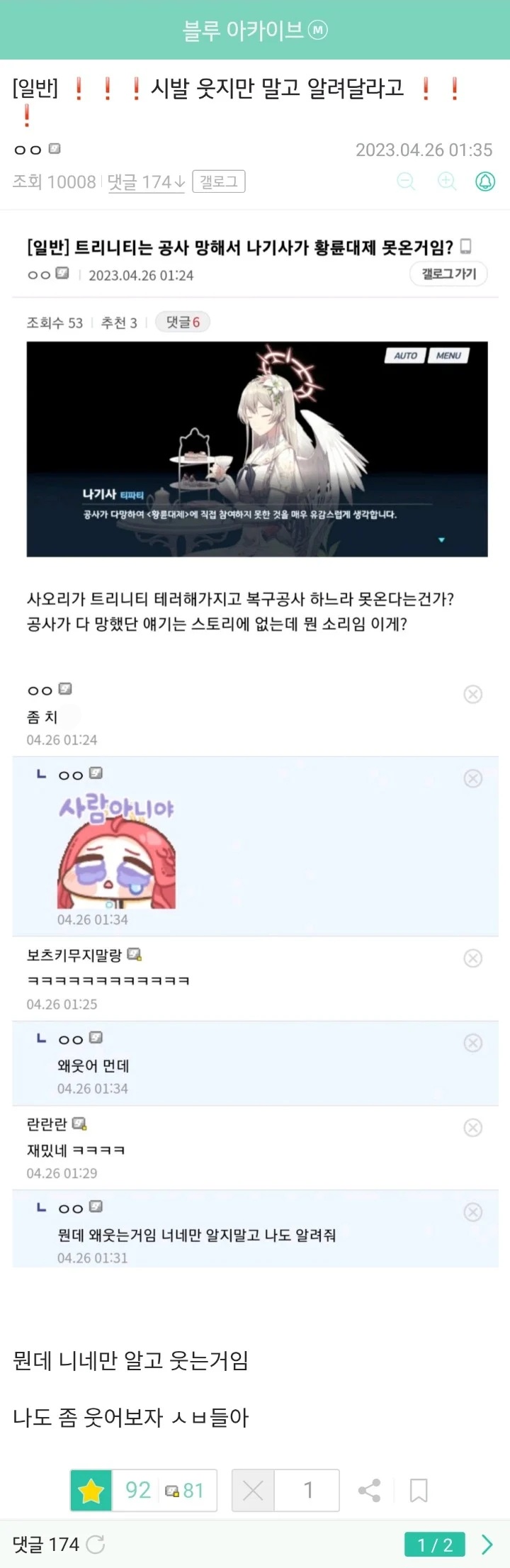Open the 1 / 2 comment page selector

tap(434, 1545)
